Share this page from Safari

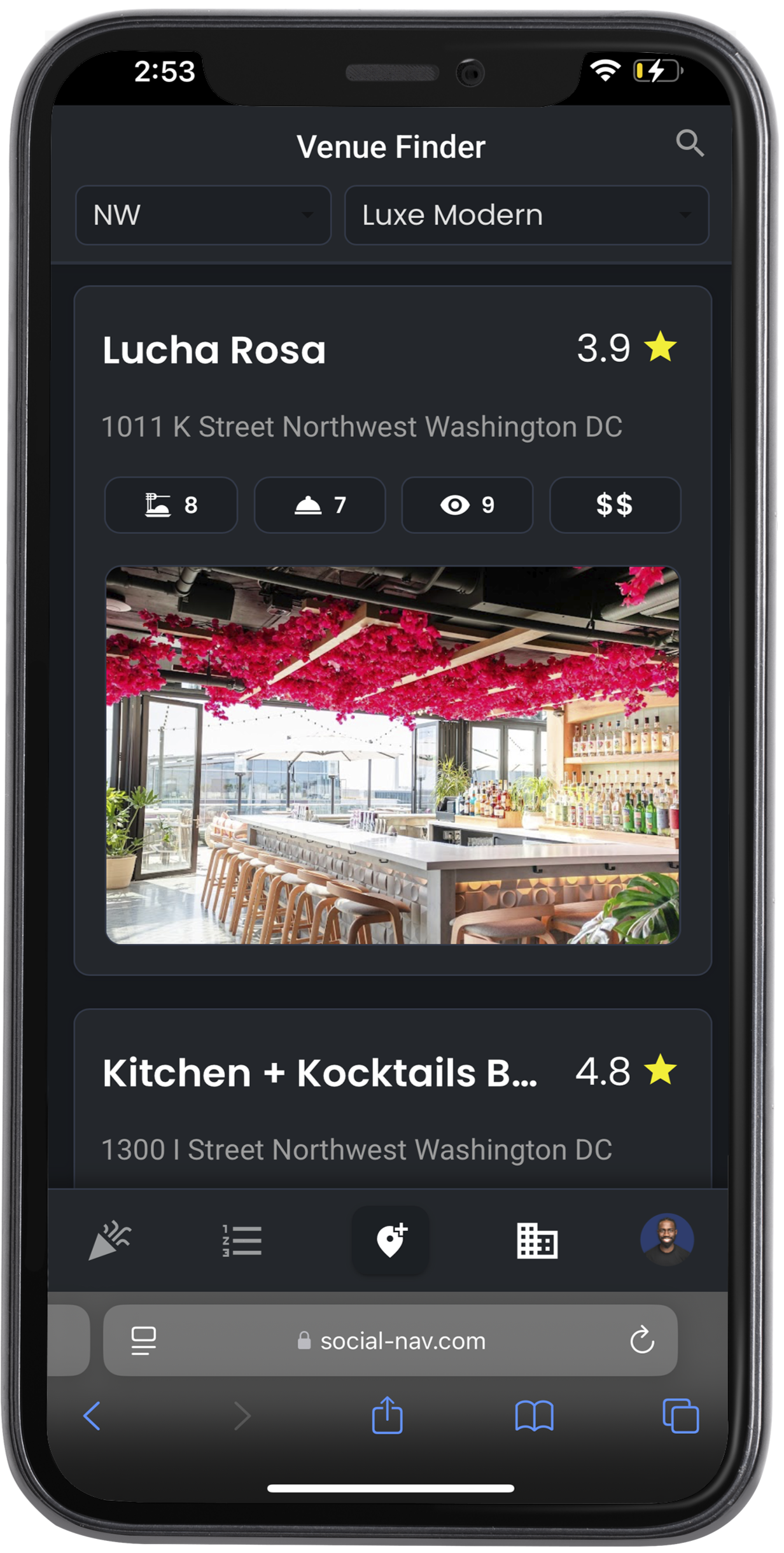[387, 1416]
